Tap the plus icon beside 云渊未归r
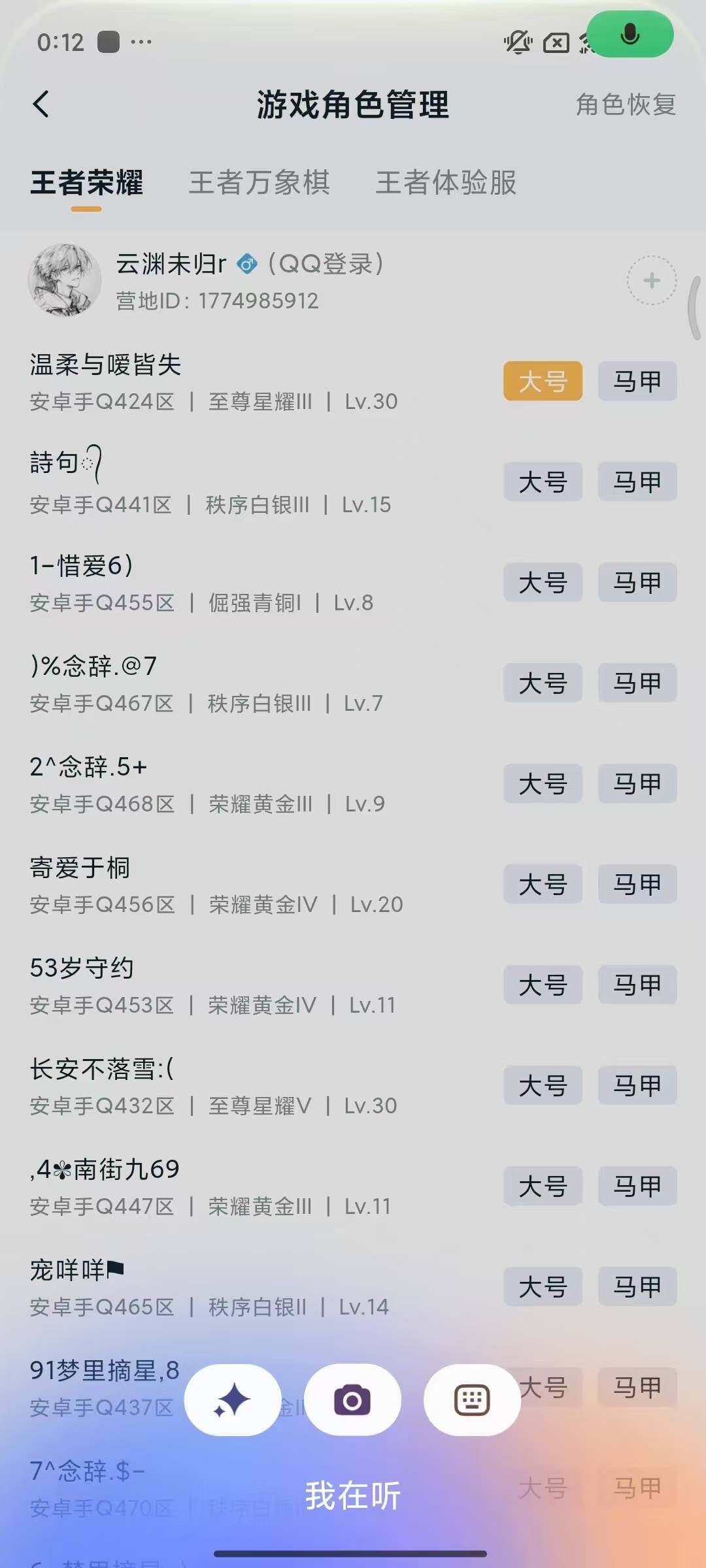 [x=651, y=281]
